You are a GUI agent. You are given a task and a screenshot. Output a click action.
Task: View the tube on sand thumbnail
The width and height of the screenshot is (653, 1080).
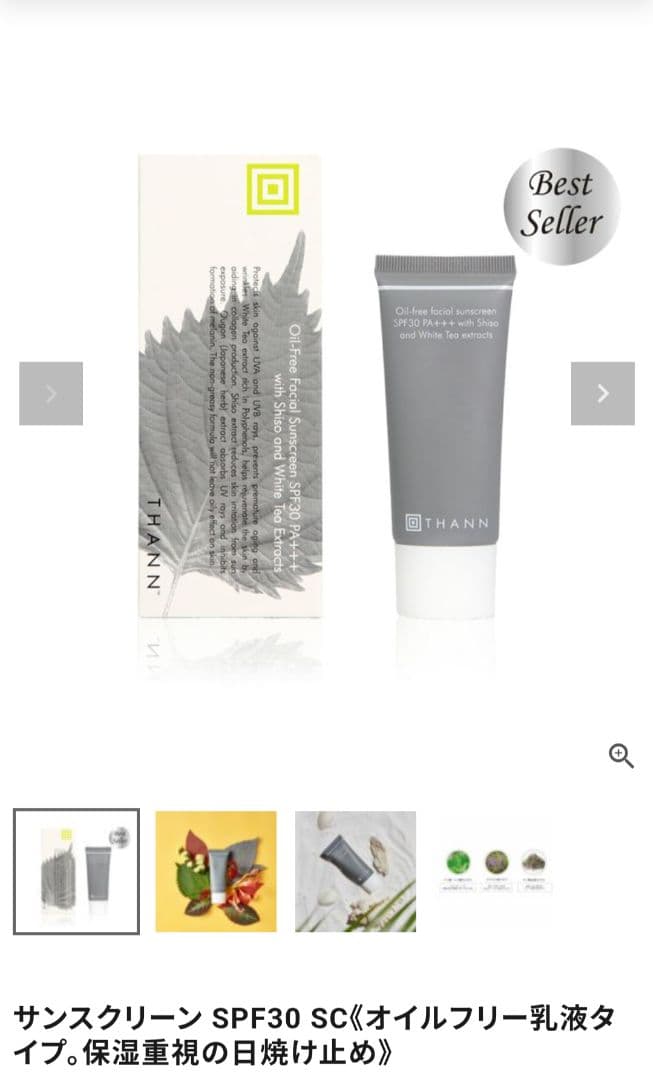coord(355,871)
